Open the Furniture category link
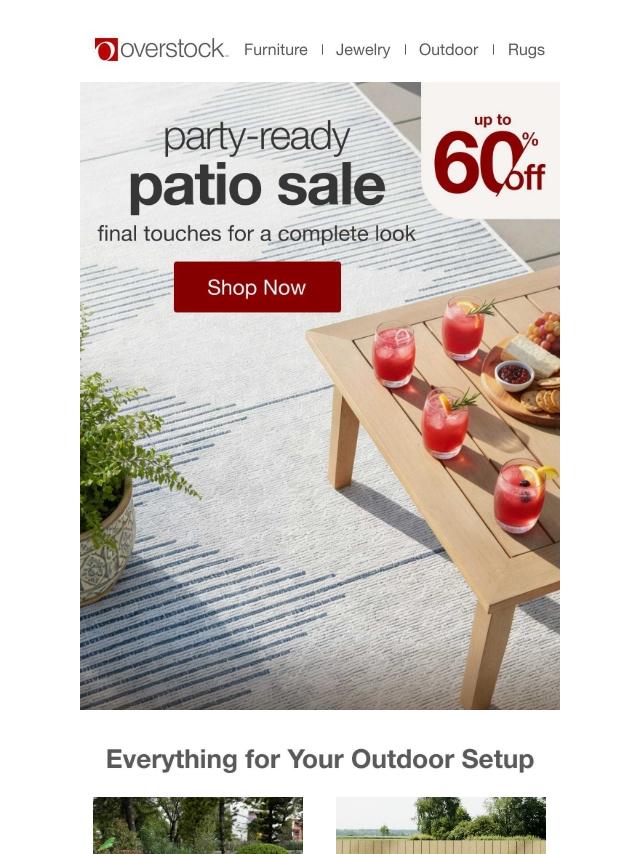The height and width of the screenshot is (854, 640). pos(276,50)
